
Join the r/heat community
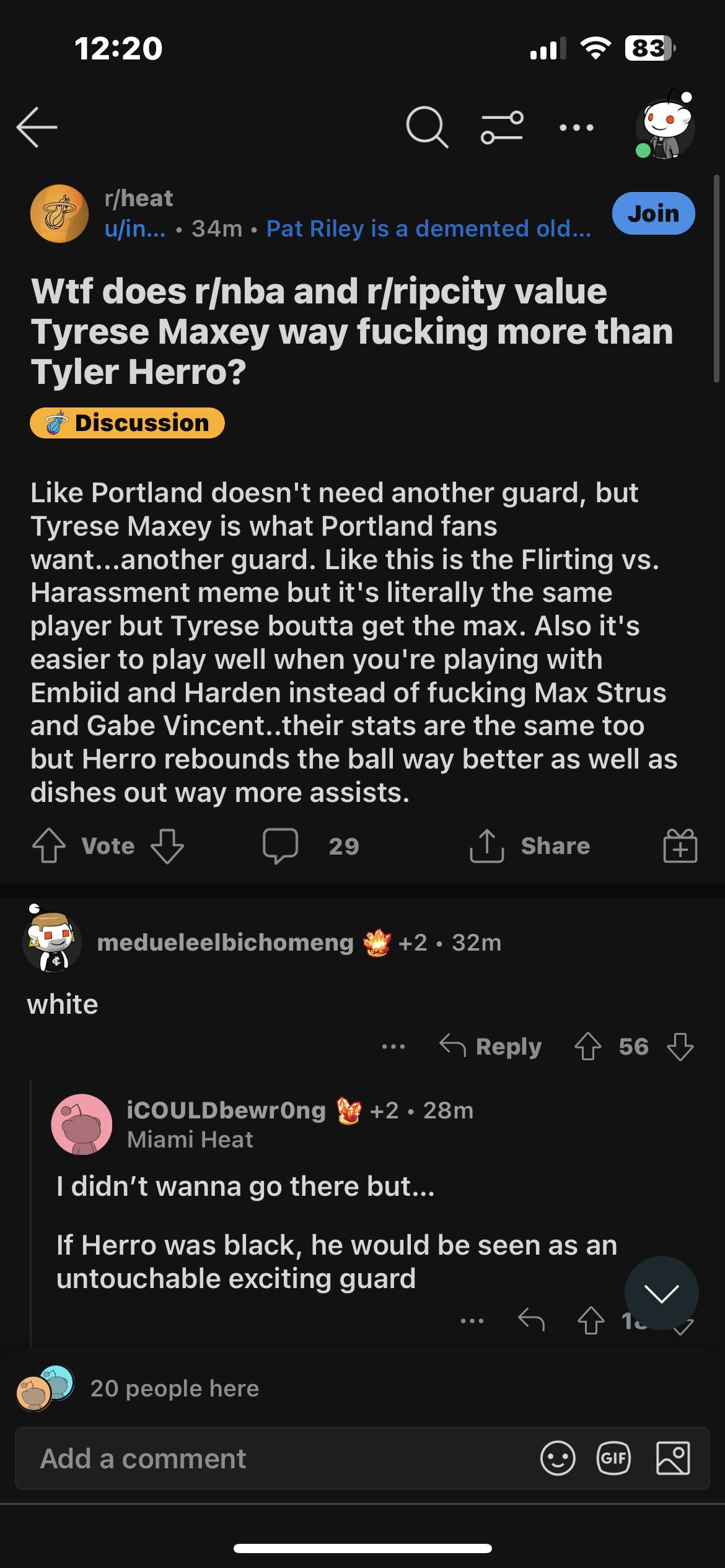pos(653,214)
